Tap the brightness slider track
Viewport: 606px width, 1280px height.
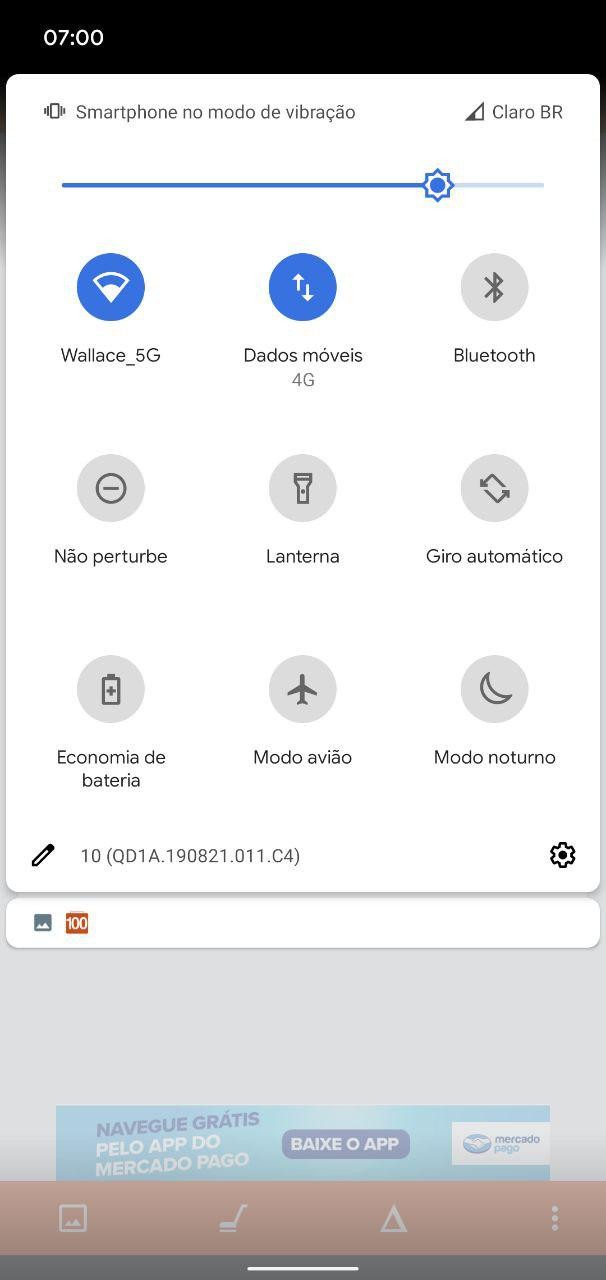pos(250,185)
